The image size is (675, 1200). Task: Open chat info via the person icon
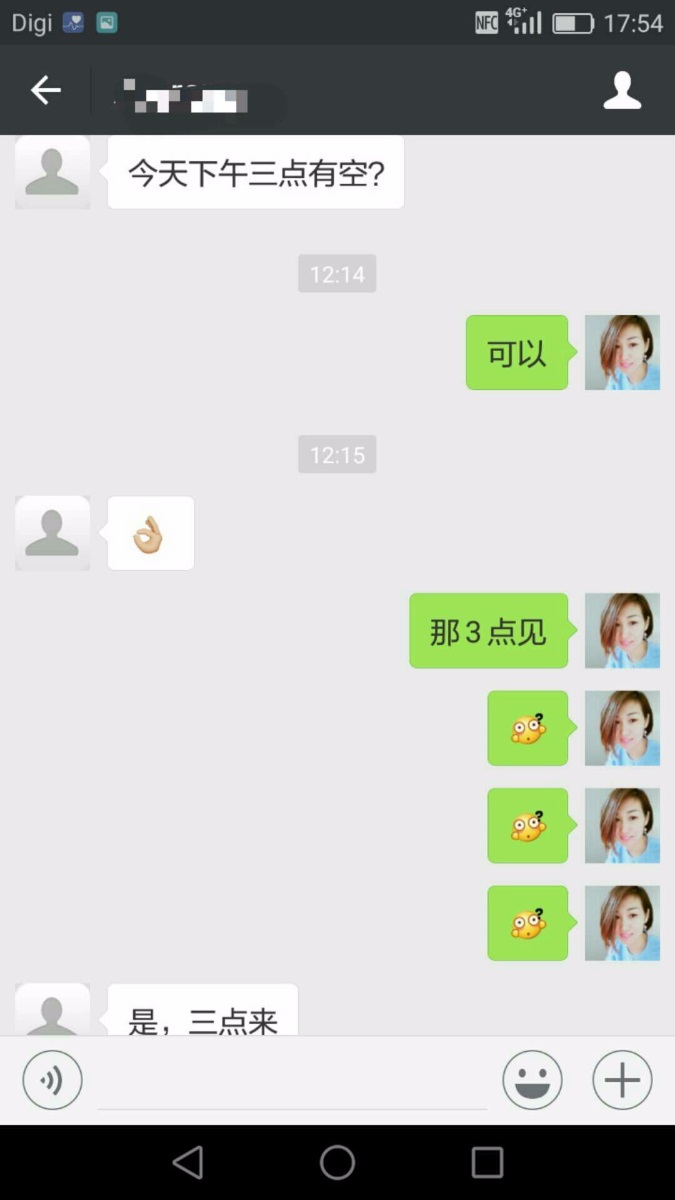[621, 90]
